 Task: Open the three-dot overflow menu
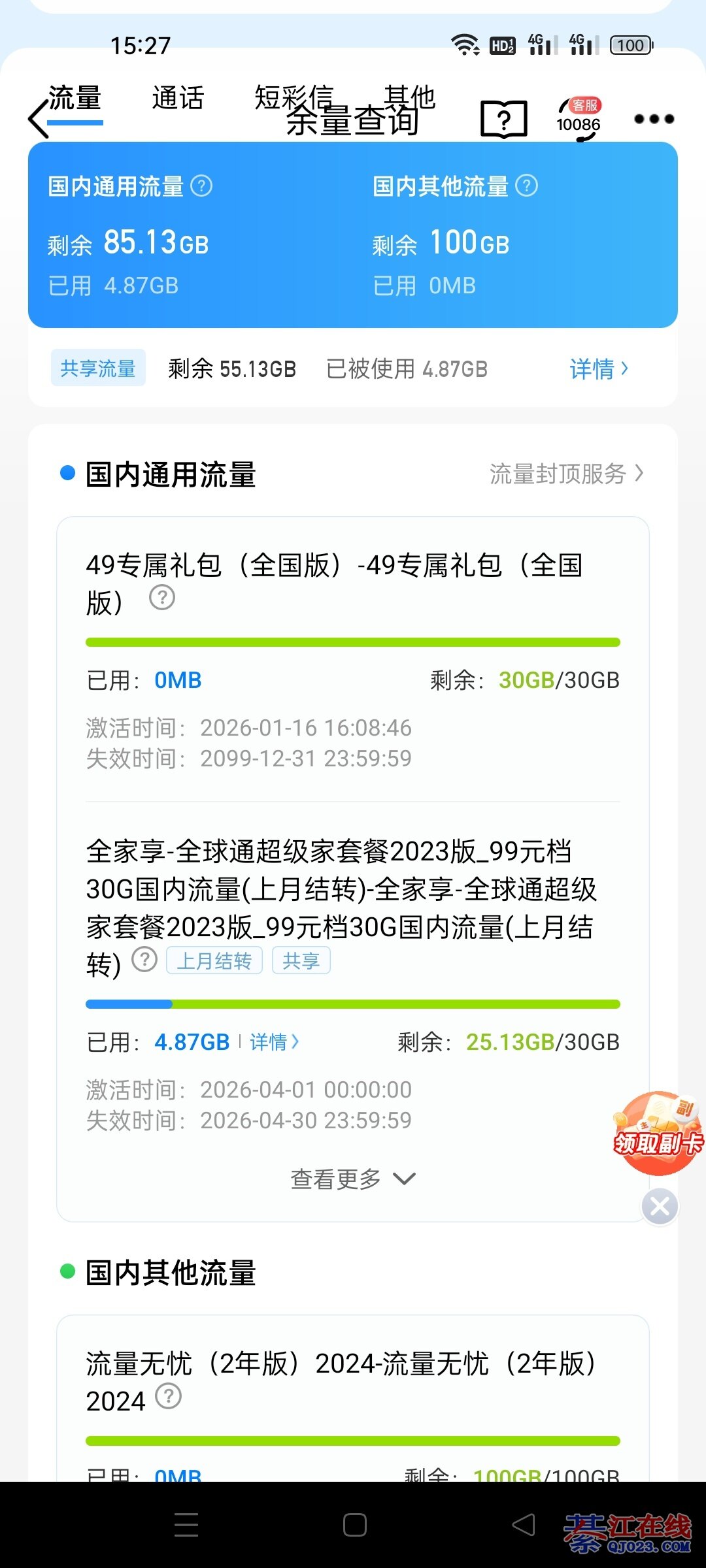(x=654, y=120)
